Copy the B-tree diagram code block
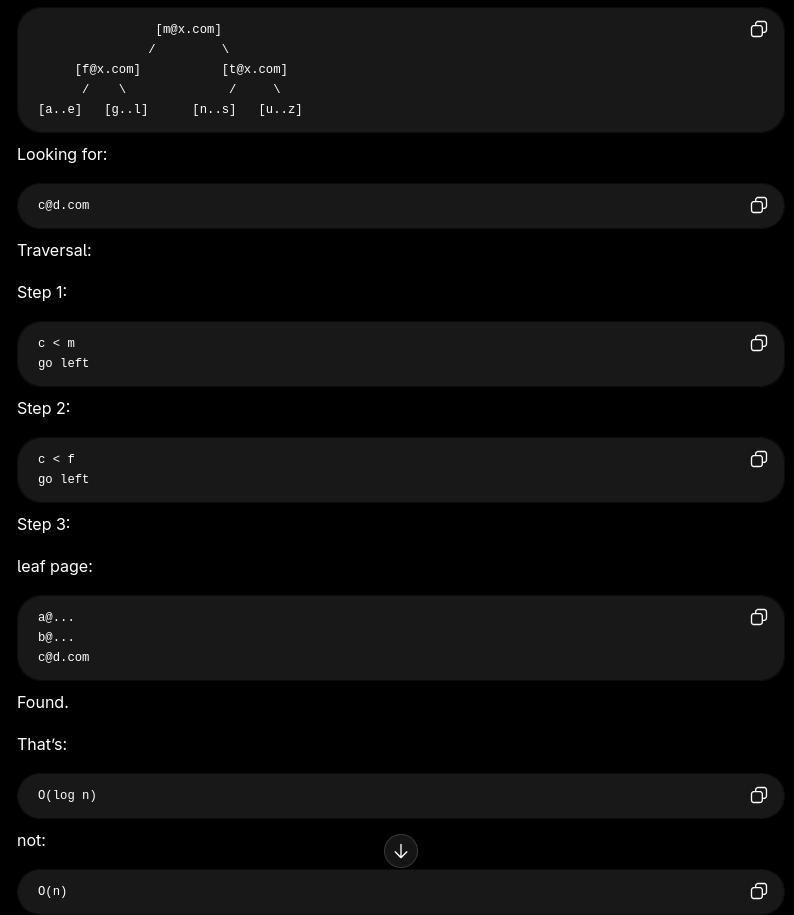Image resolution: width=794 pixels, height=915 pixels. tap(758, 29)
